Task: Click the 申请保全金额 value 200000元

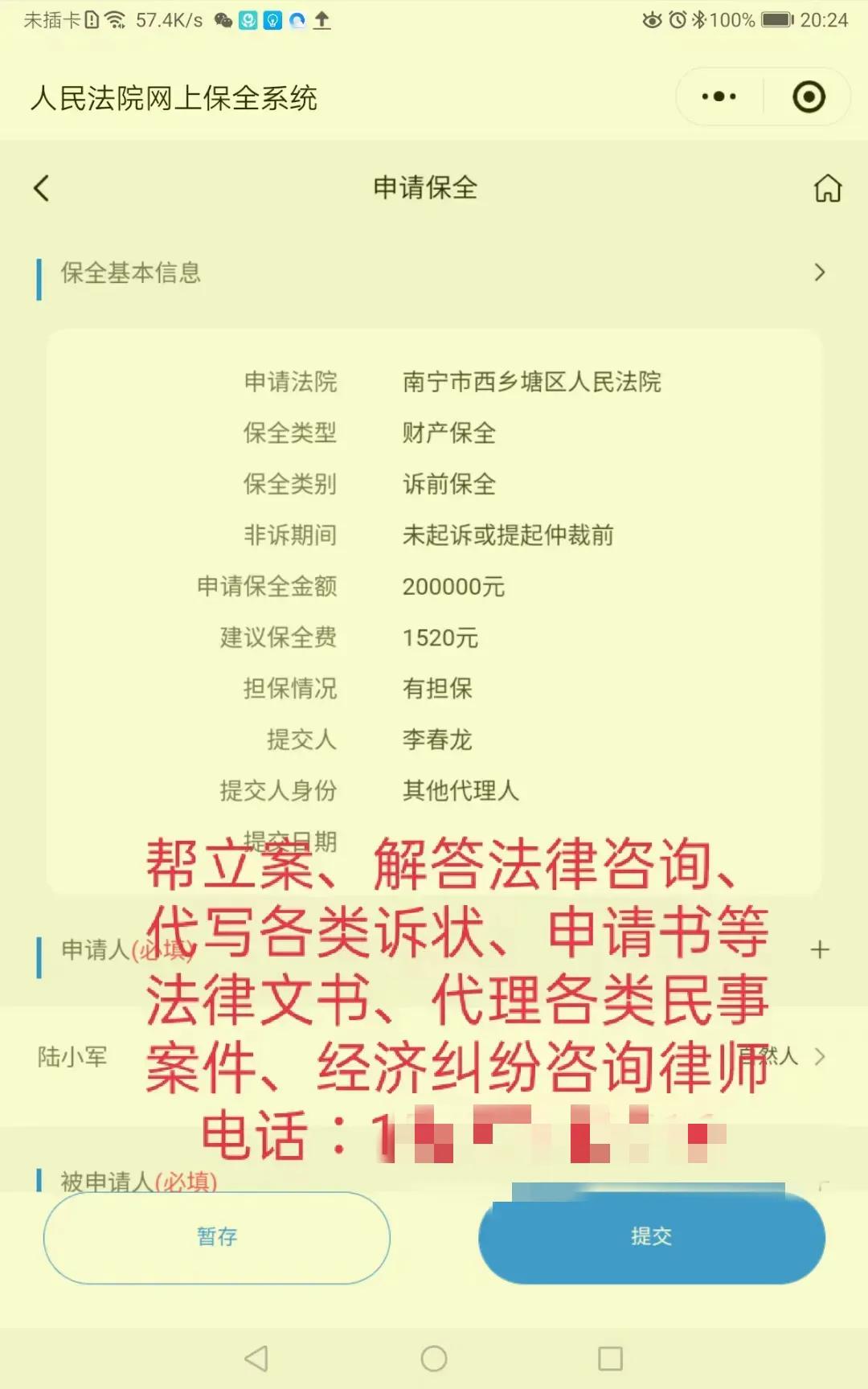Action: [455, 588]
